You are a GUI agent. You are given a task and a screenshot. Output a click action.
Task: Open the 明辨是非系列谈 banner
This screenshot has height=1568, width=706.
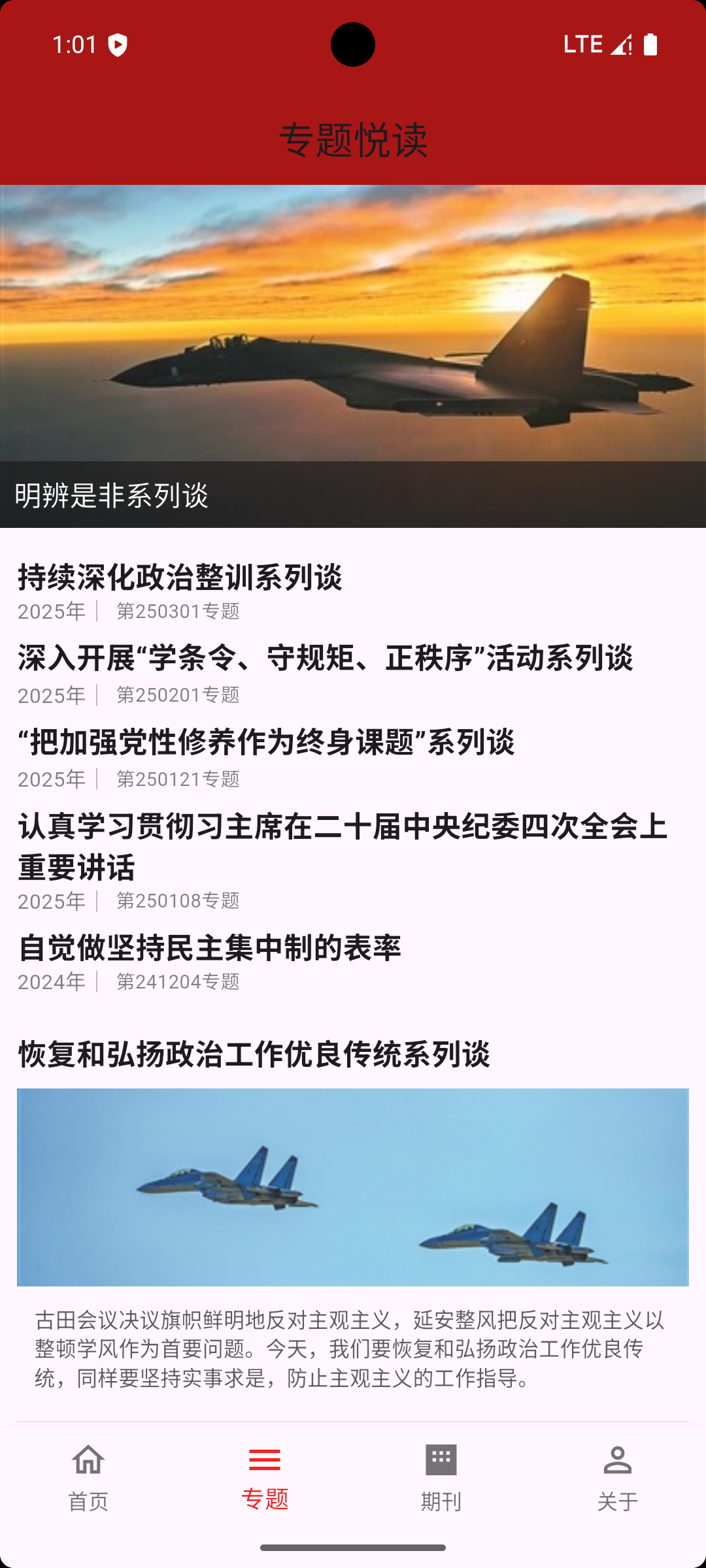[x=353, y=356]
